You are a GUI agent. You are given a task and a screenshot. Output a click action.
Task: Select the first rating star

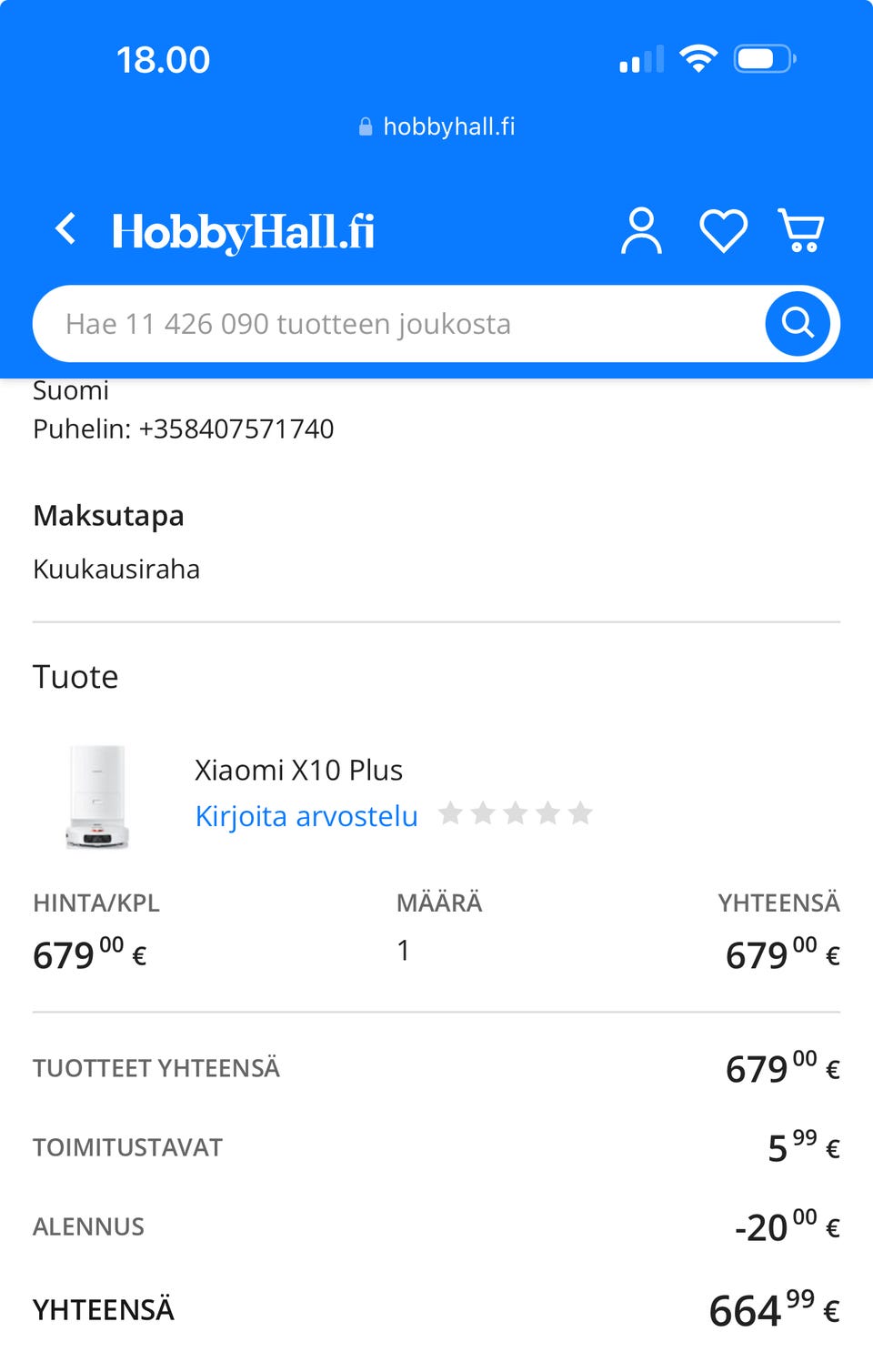(x=452, y=812)
